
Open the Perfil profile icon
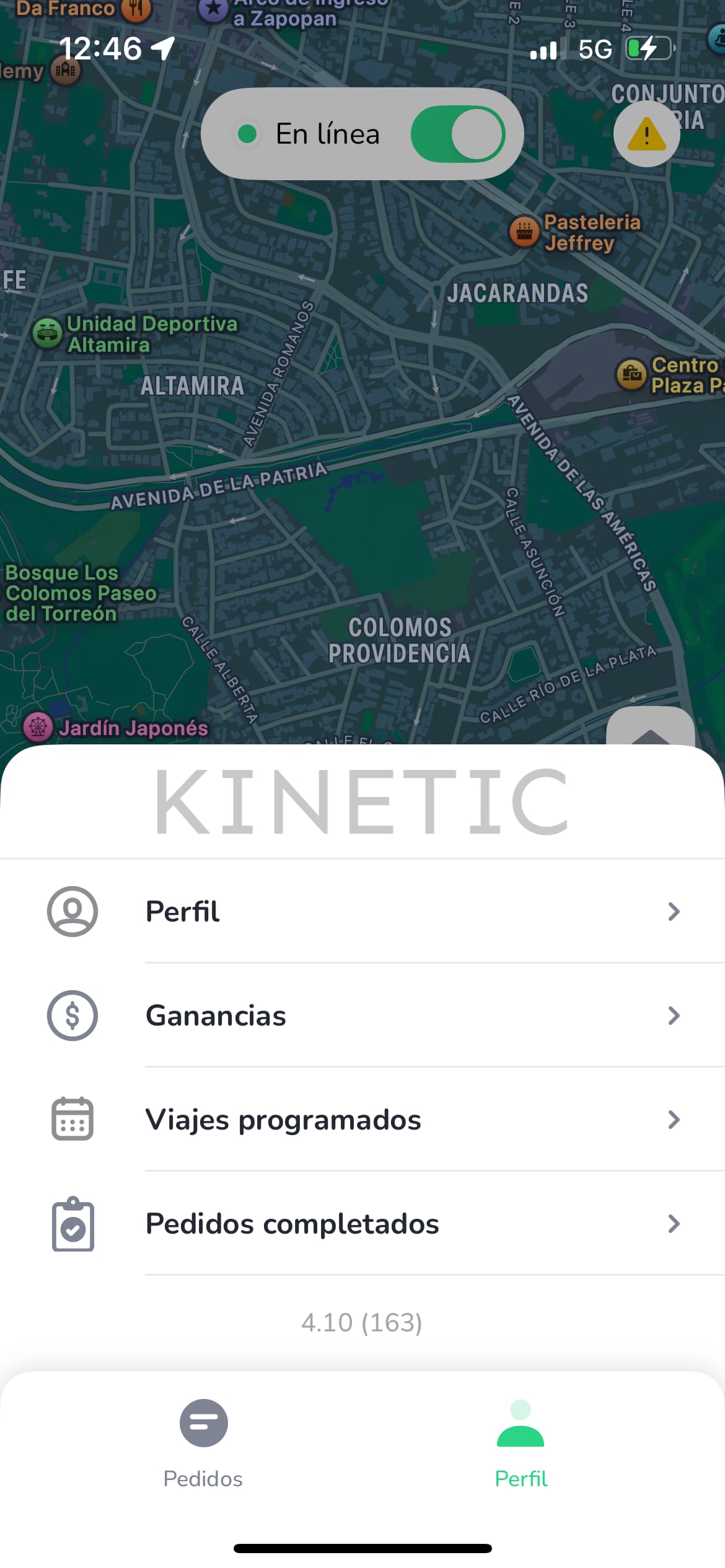[71, 912]
